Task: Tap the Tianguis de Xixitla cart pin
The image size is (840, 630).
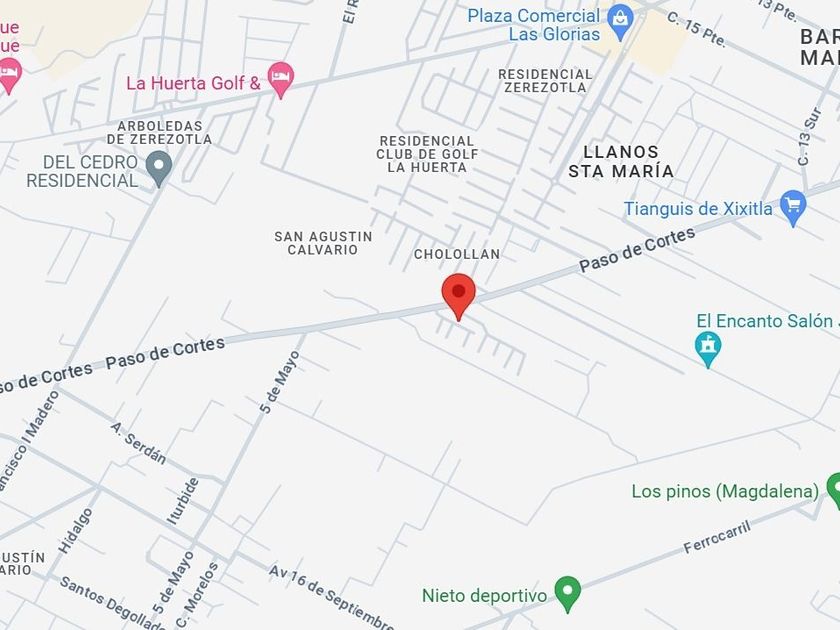Action: (x=793, y=208)
